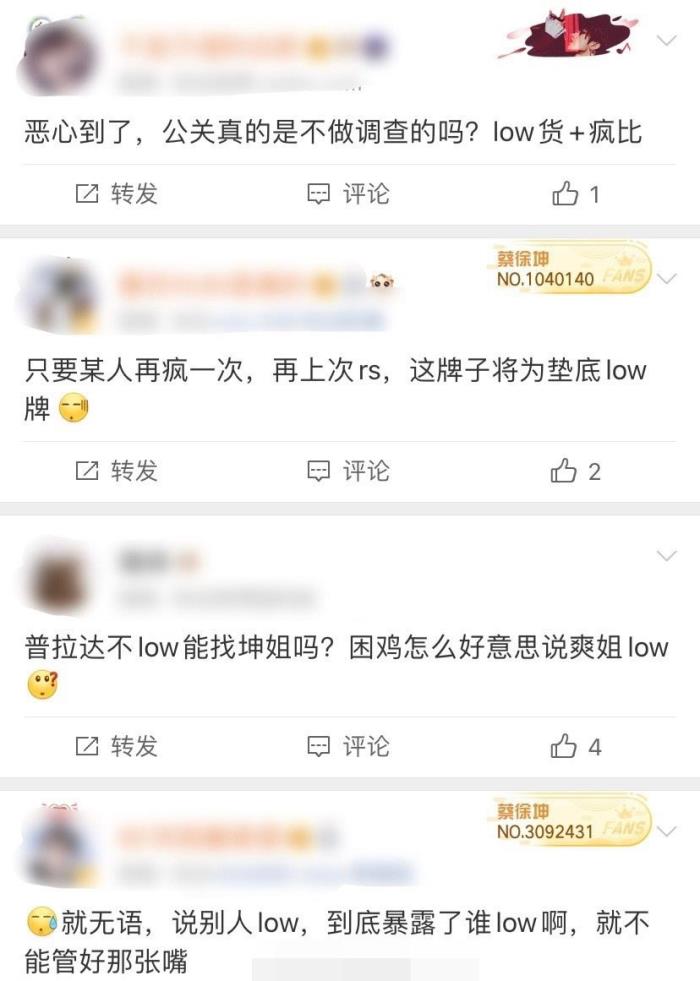Like the post starting 普拉达不low
The image size is (700, 981).
pyautogui.click(x=576, y=746)
